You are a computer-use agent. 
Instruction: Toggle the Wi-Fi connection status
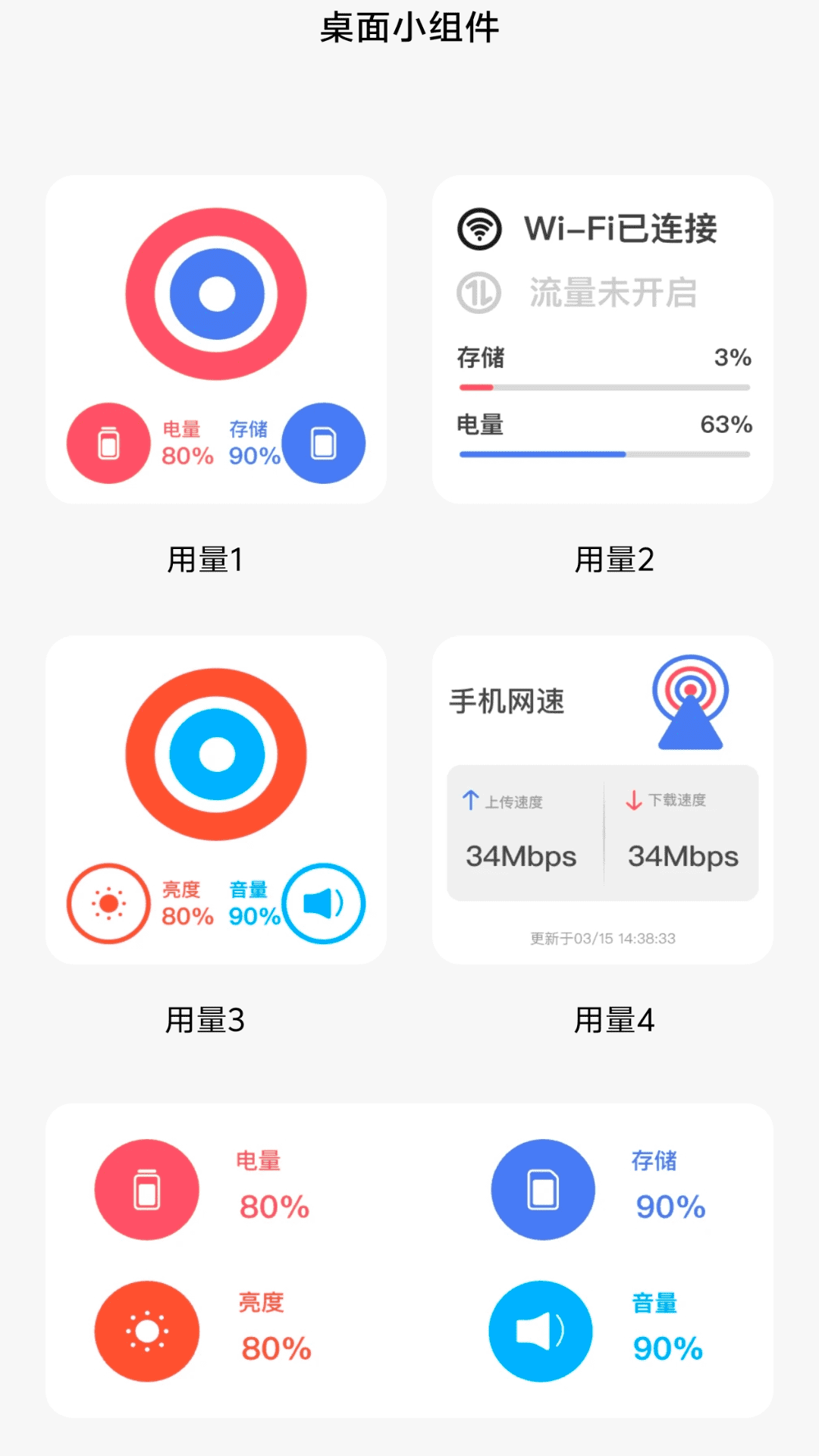[622, 229]
